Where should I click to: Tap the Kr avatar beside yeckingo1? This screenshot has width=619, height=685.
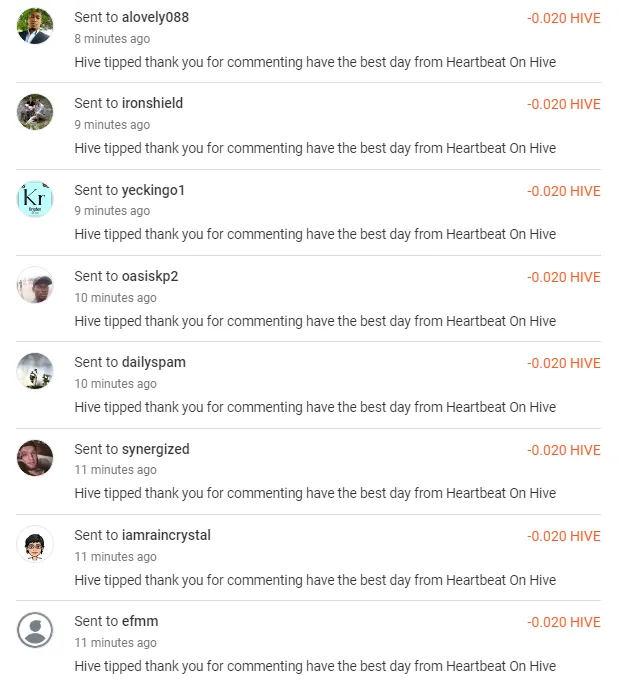35,199
